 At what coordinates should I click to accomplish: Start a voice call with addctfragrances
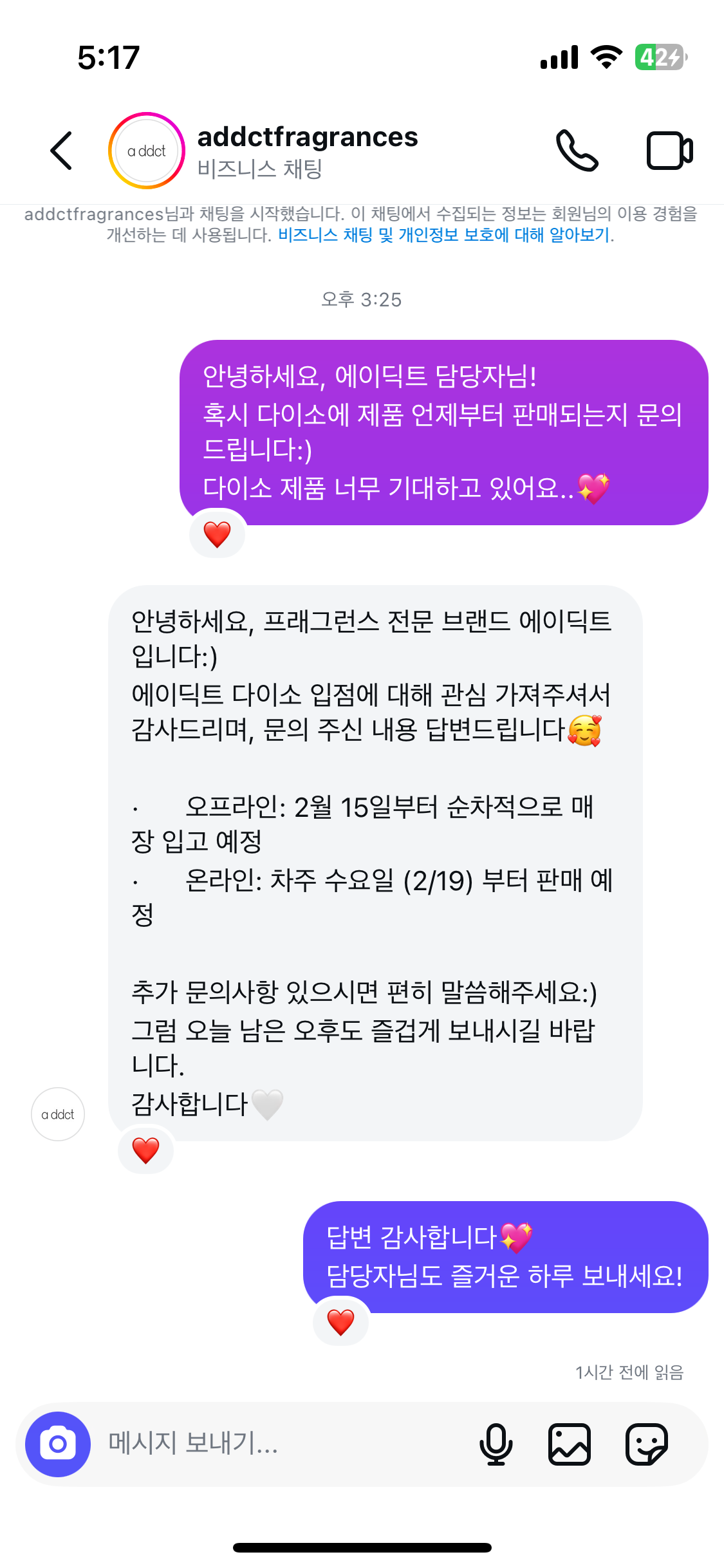pos(577,151)
